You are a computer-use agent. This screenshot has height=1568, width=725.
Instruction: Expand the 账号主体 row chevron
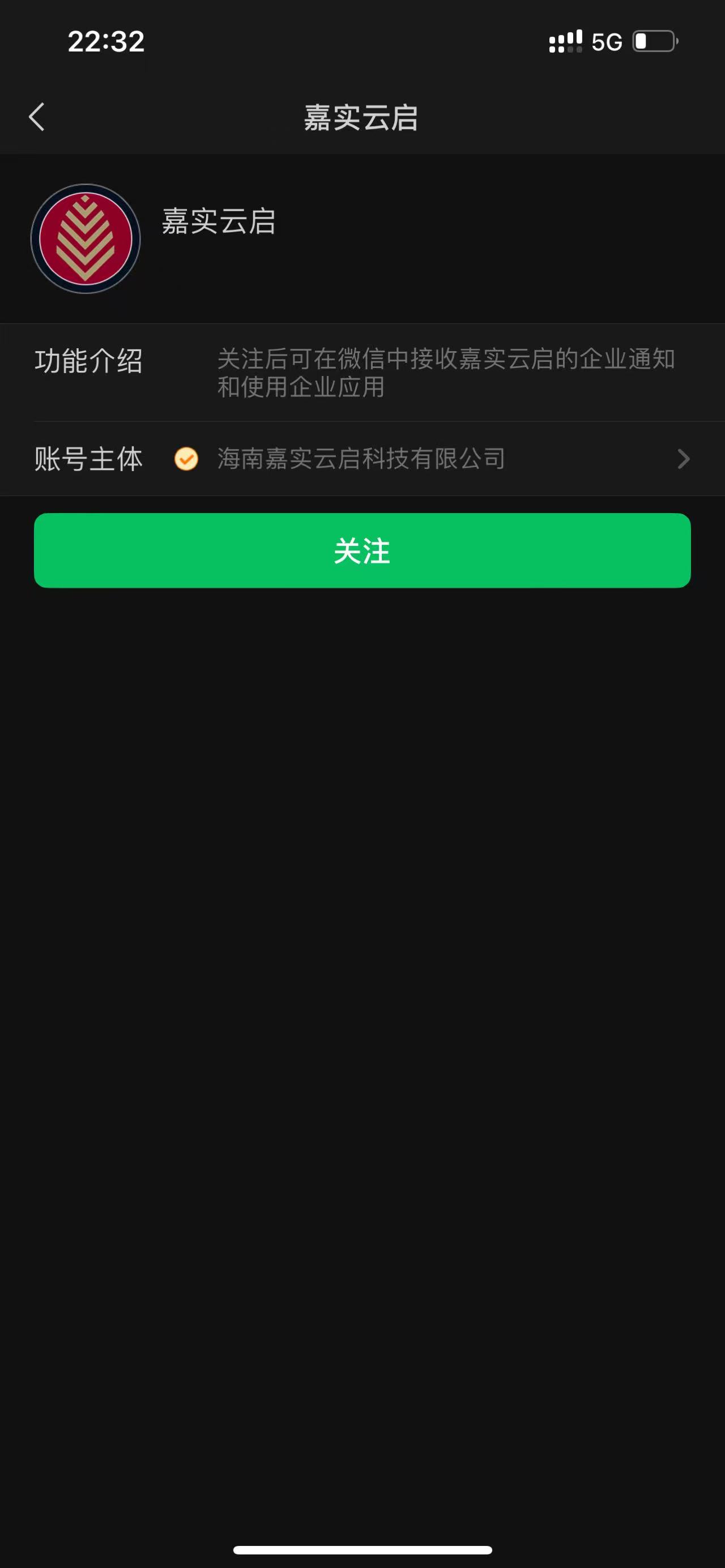click(683, 460)
